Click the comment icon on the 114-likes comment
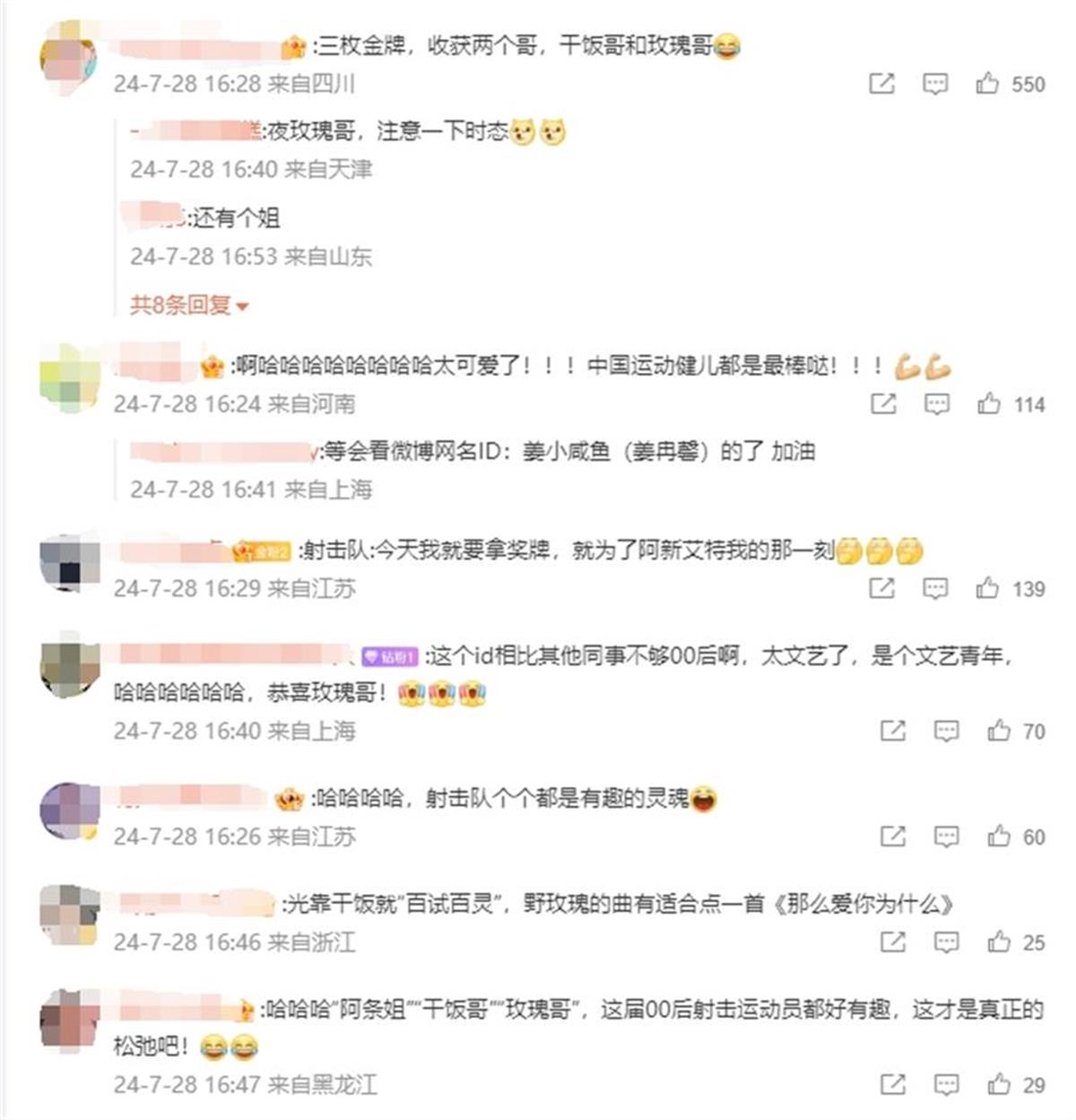This screenshot has height=1120, width=1076. click(935, 404)
